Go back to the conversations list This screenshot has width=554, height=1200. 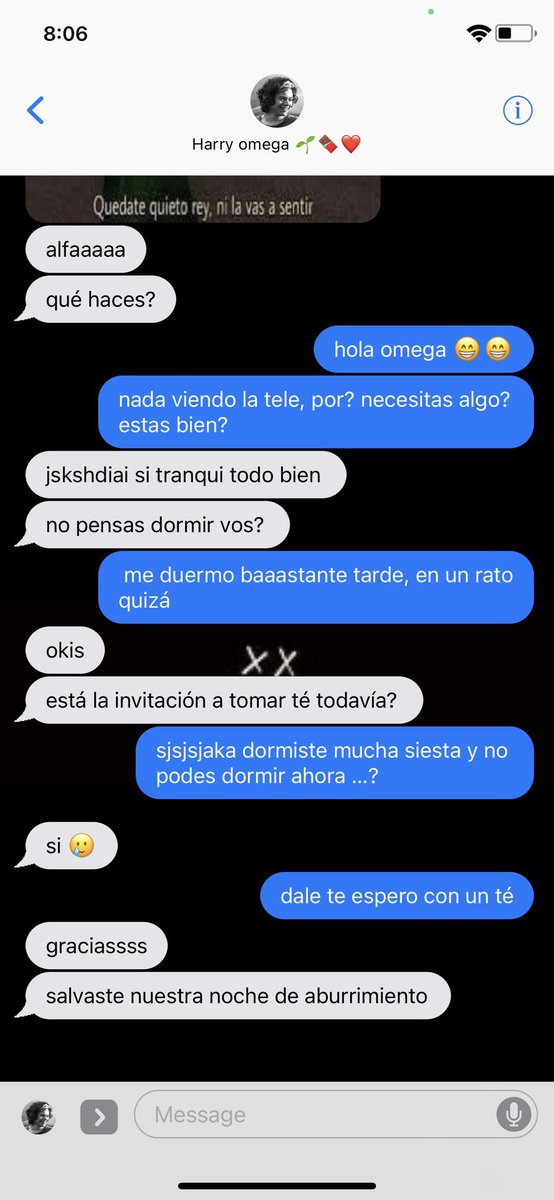[35, 110]
